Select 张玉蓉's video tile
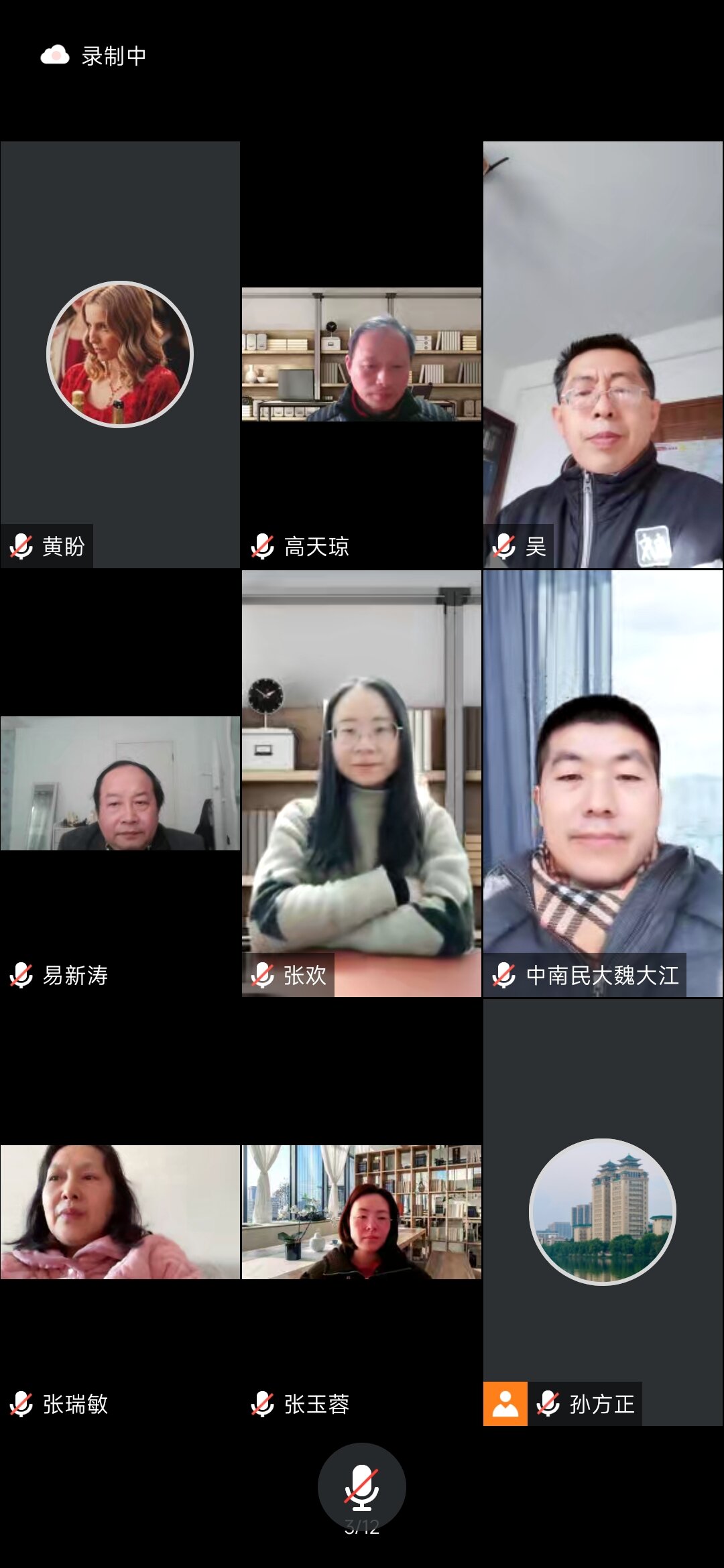 [361, 1212]
